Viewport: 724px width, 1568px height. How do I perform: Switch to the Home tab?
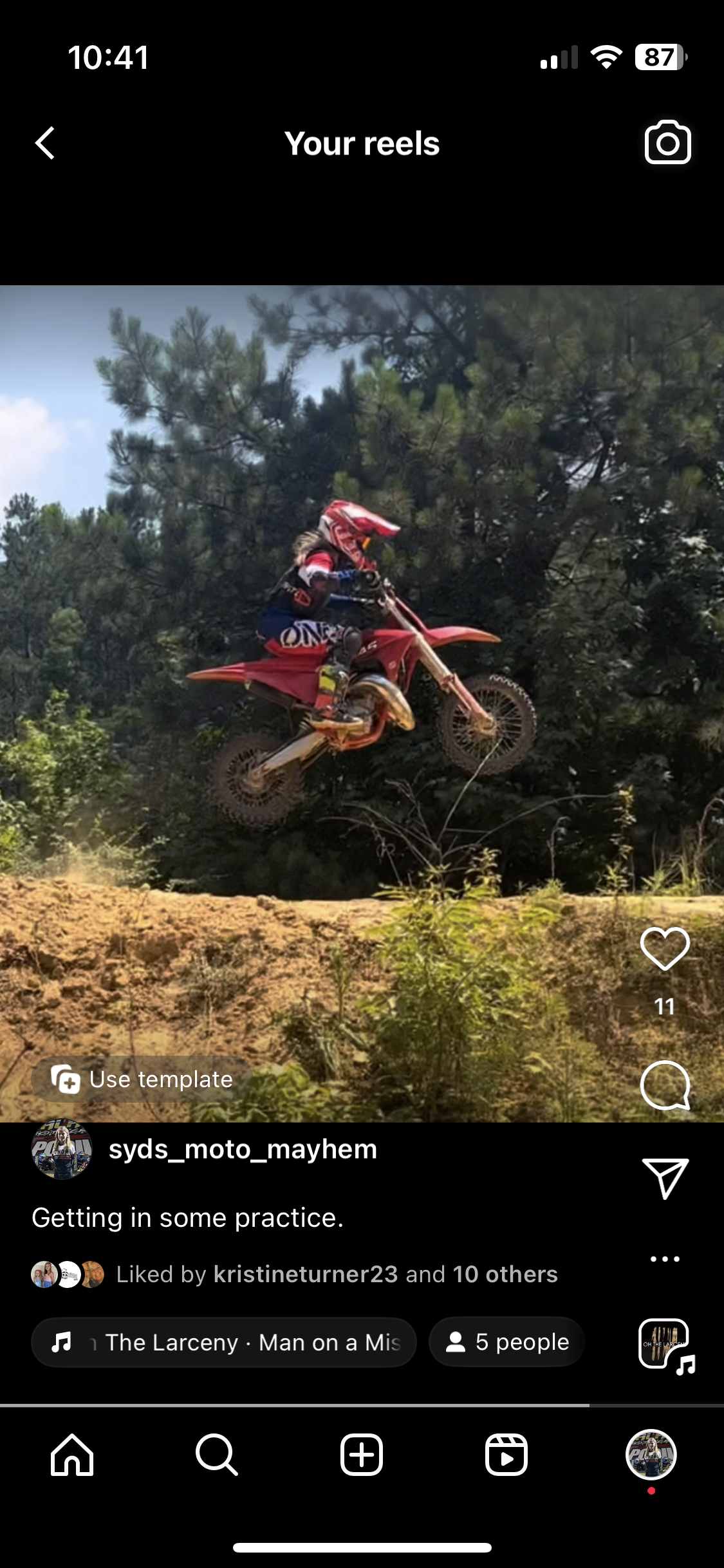(72, 1455)
